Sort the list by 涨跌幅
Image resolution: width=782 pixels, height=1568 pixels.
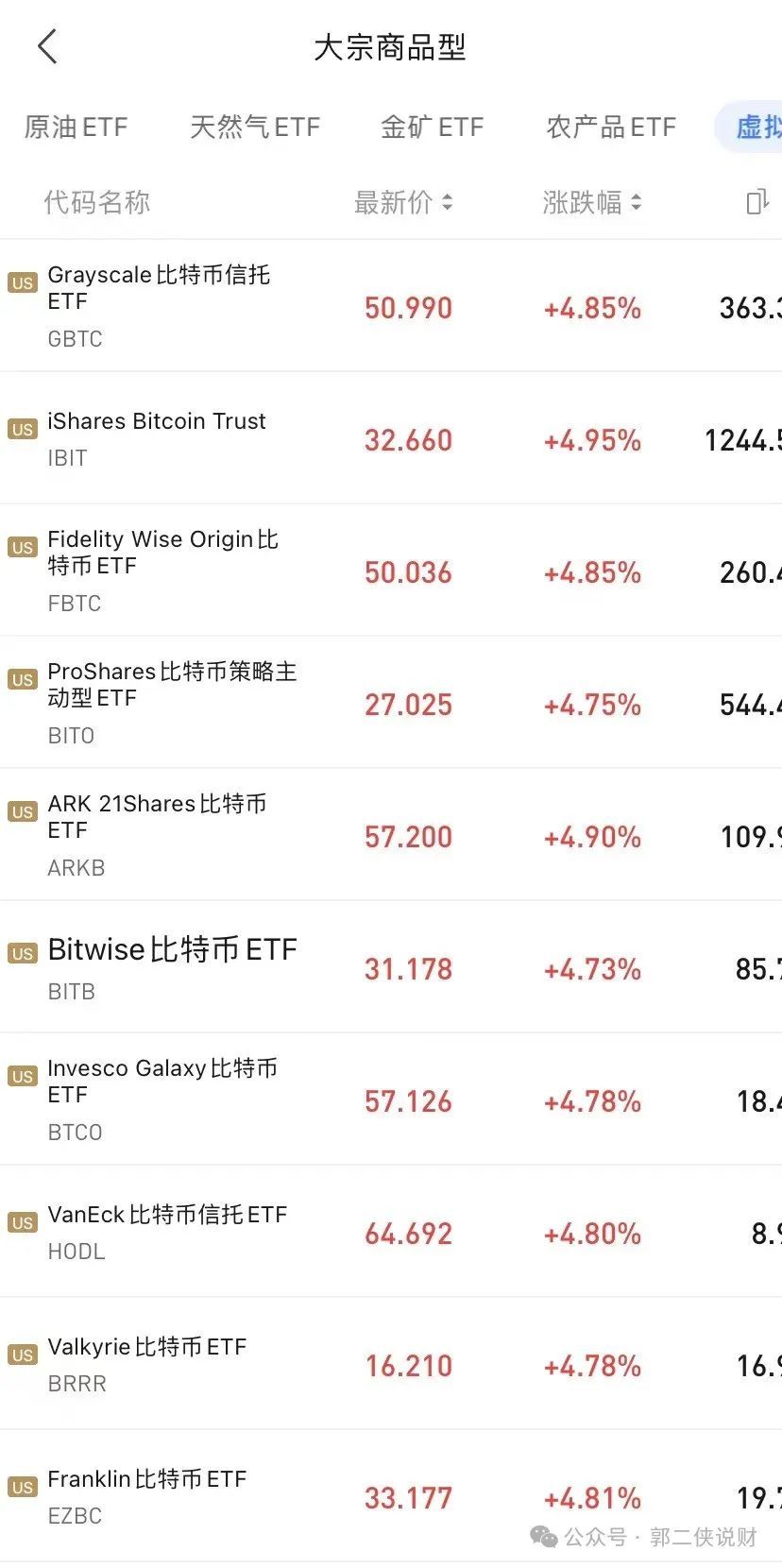click(x=592, y=202)
